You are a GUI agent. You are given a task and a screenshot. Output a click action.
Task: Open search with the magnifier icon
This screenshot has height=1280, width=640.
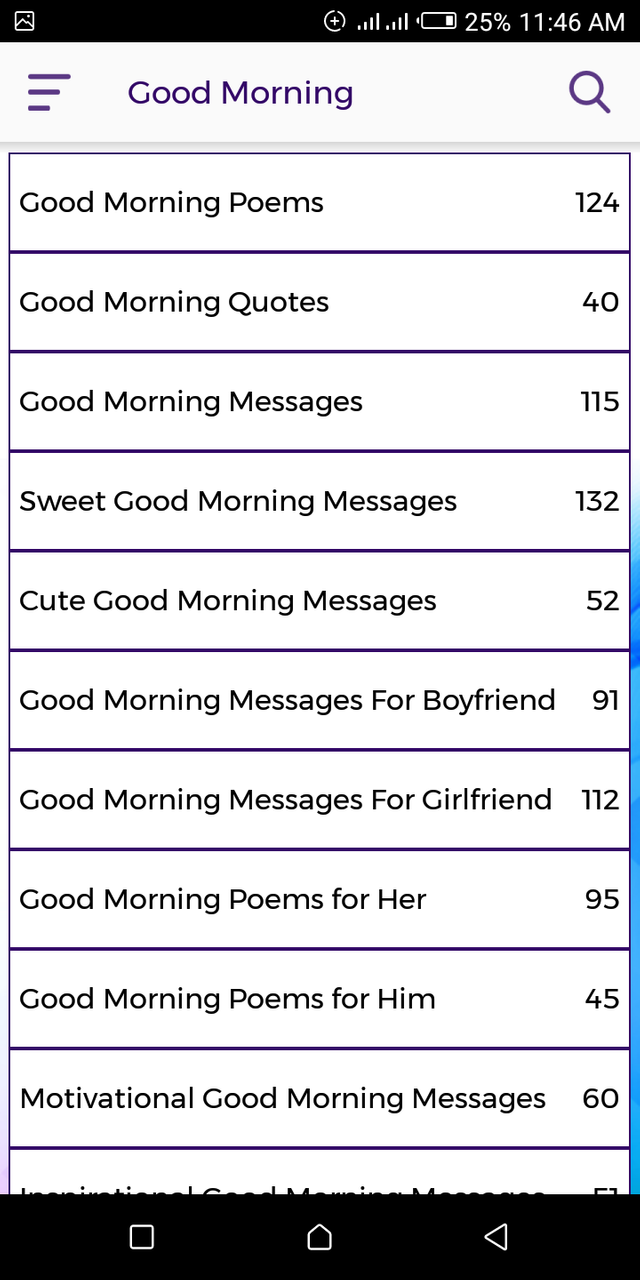[x=589, y=93]
